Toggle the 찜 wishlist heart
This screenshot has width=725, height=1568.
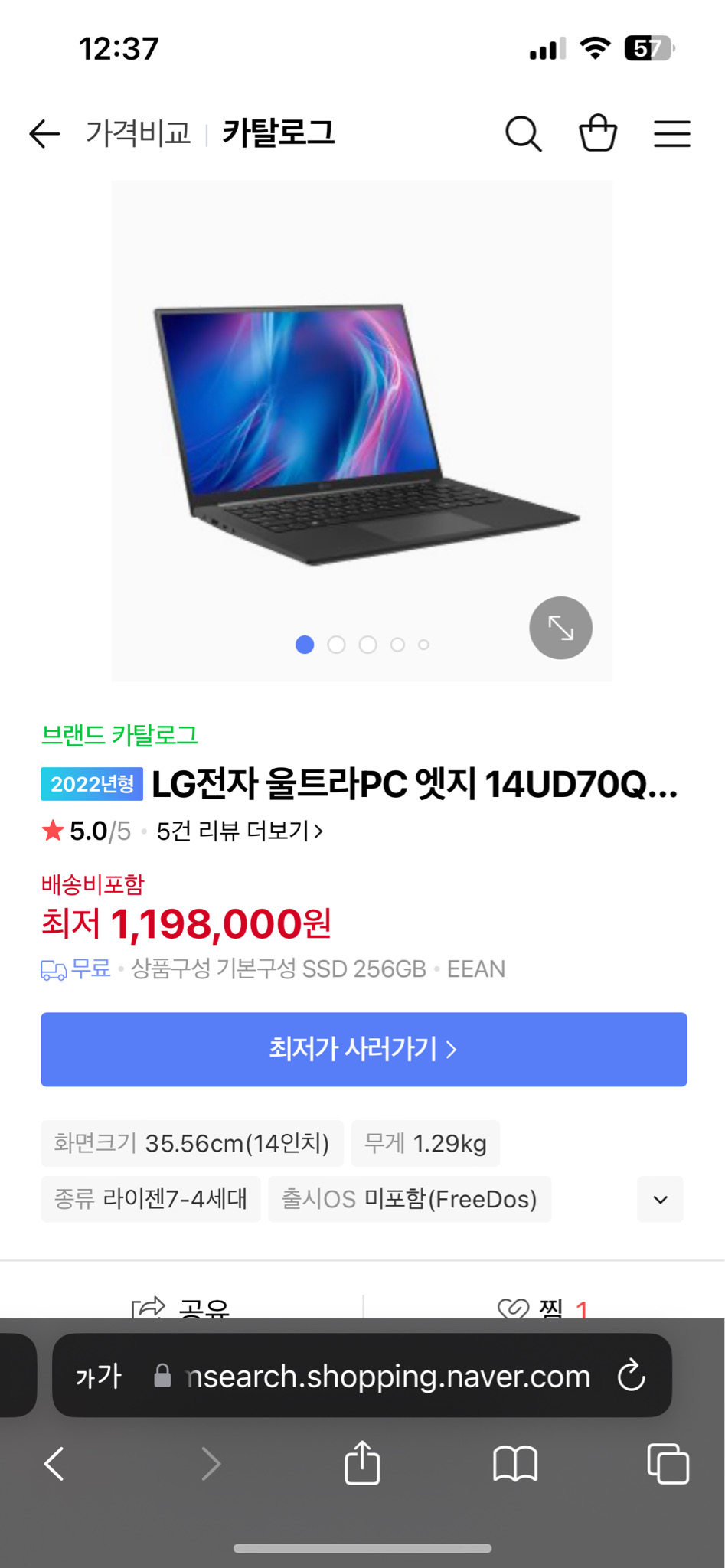[x=515, y=1305]
